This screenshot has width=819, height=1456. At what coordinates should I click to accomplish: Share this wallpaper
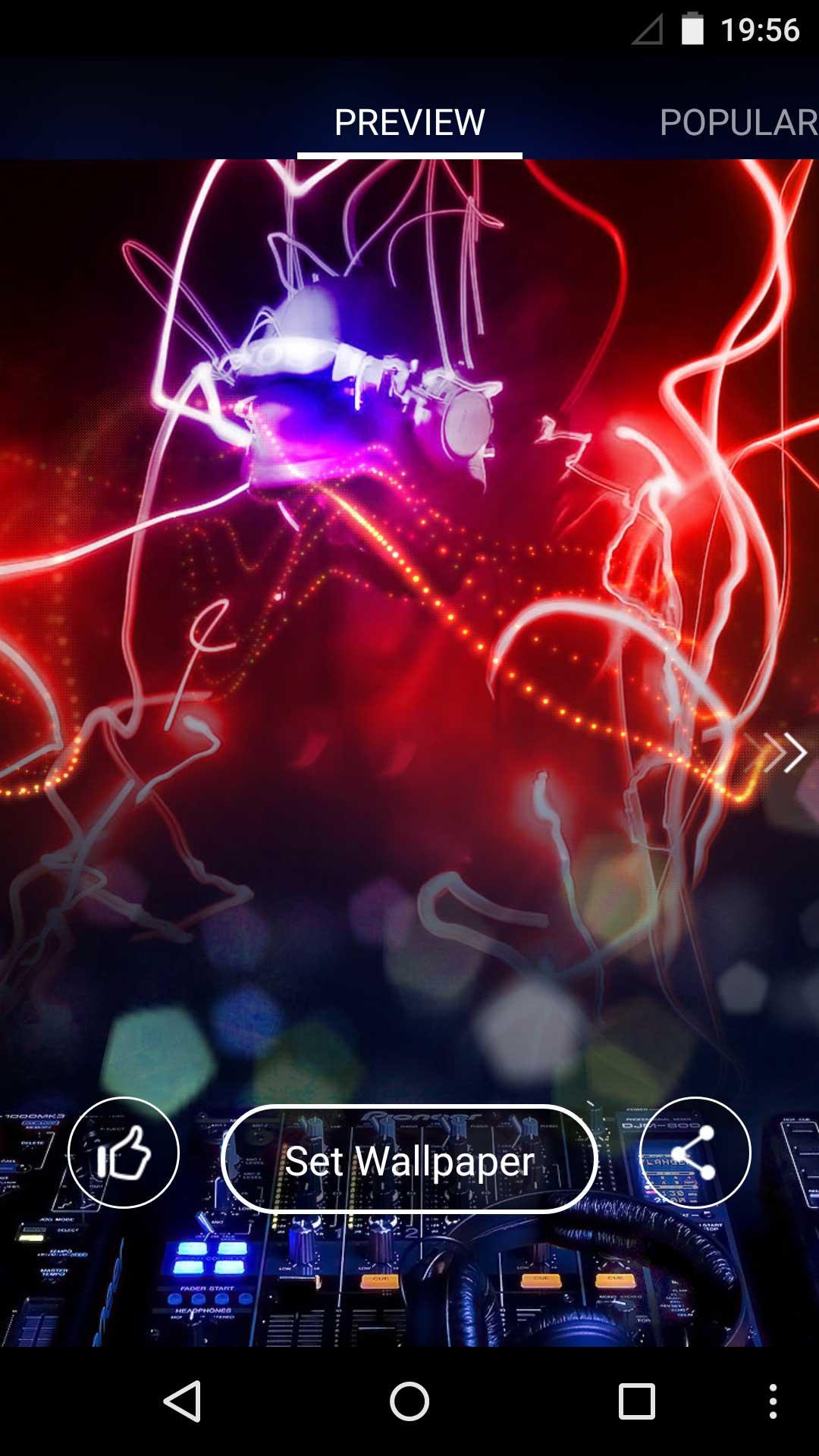tap(695, 1153)
